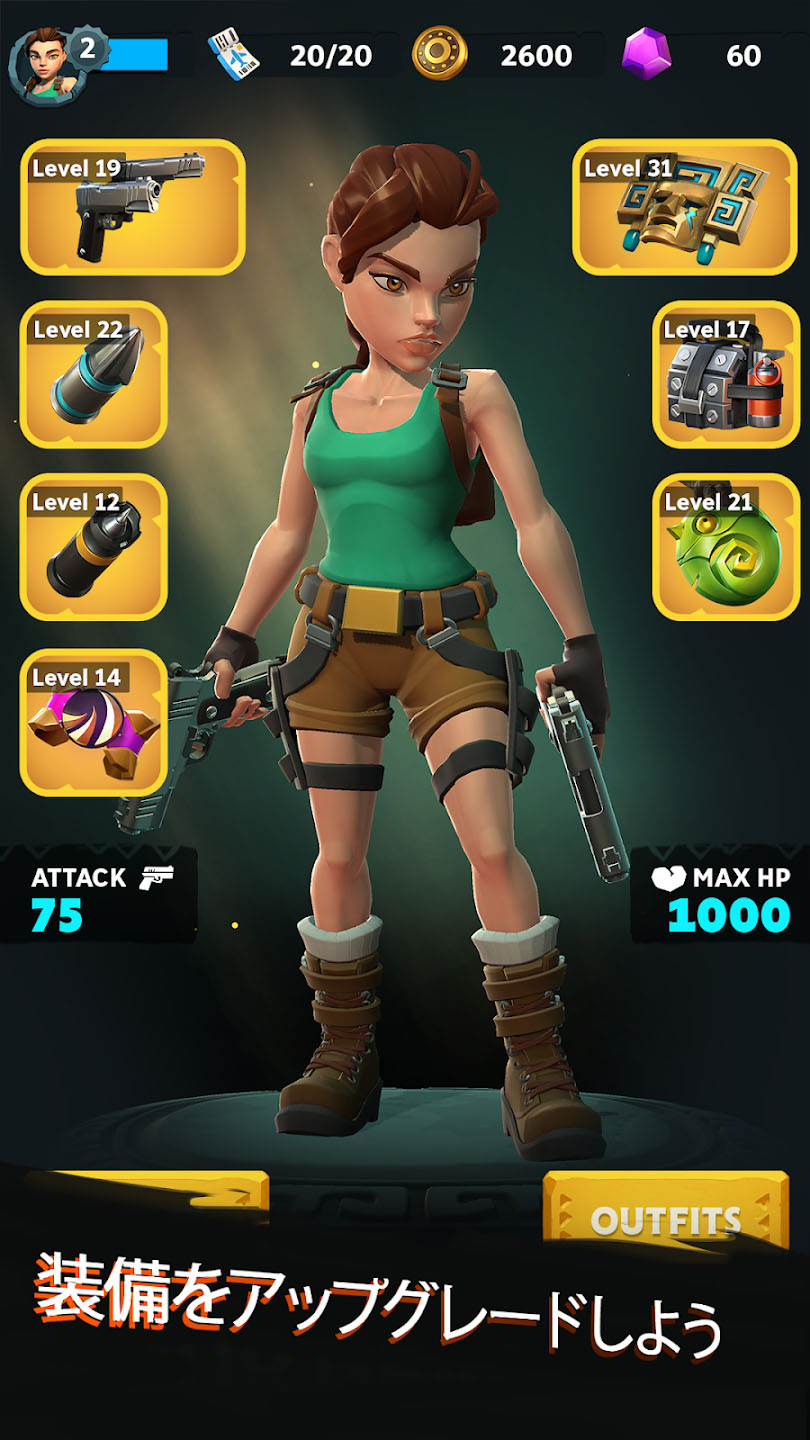Open the Level 12 grenade slot
The height and width of the screenshot is (1440, 810).
coord(93,547)
